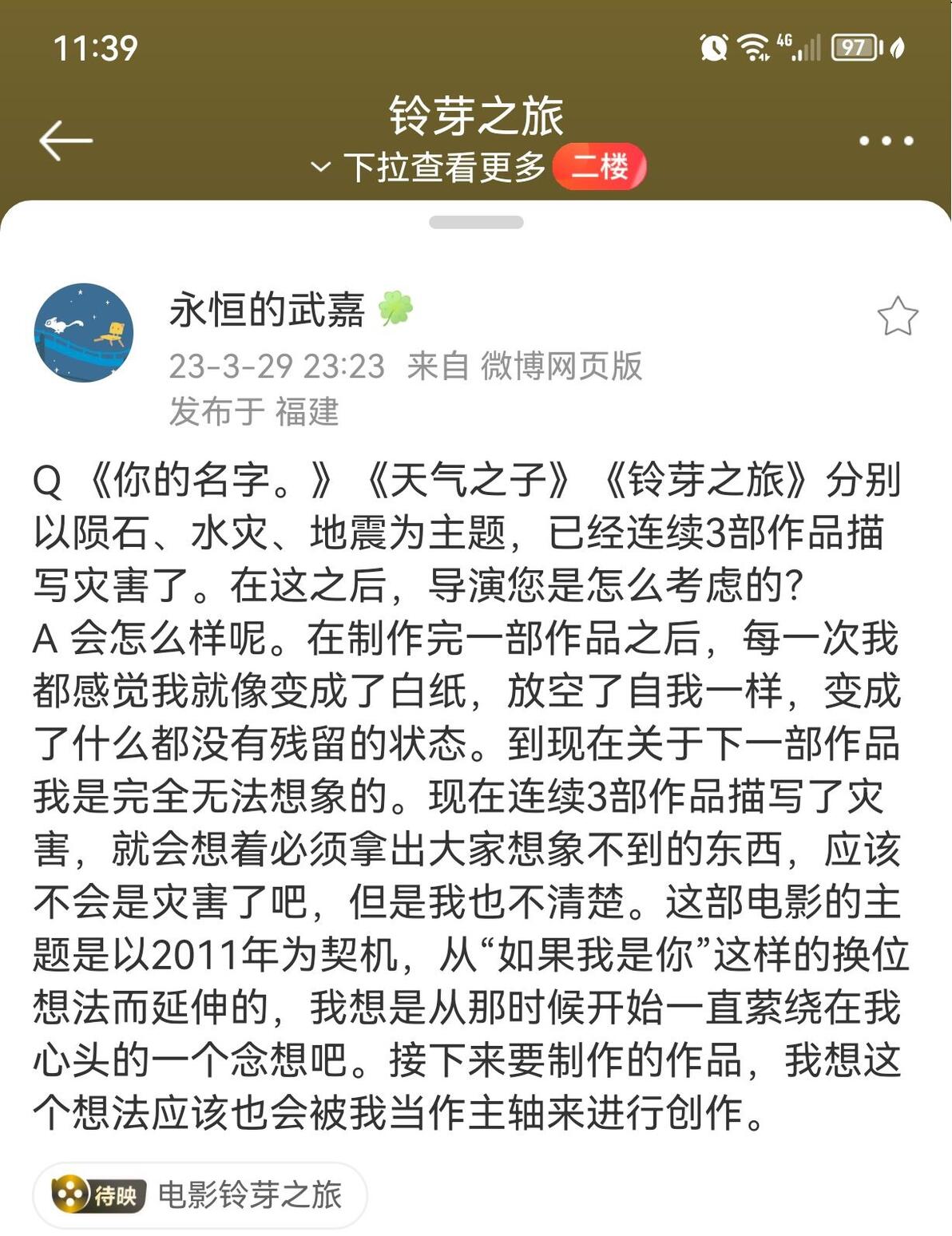Screen dimensions: 952x1236
Task: Tap the 下拉查看更多 二楼 banner
Action: tap(478, 167)
